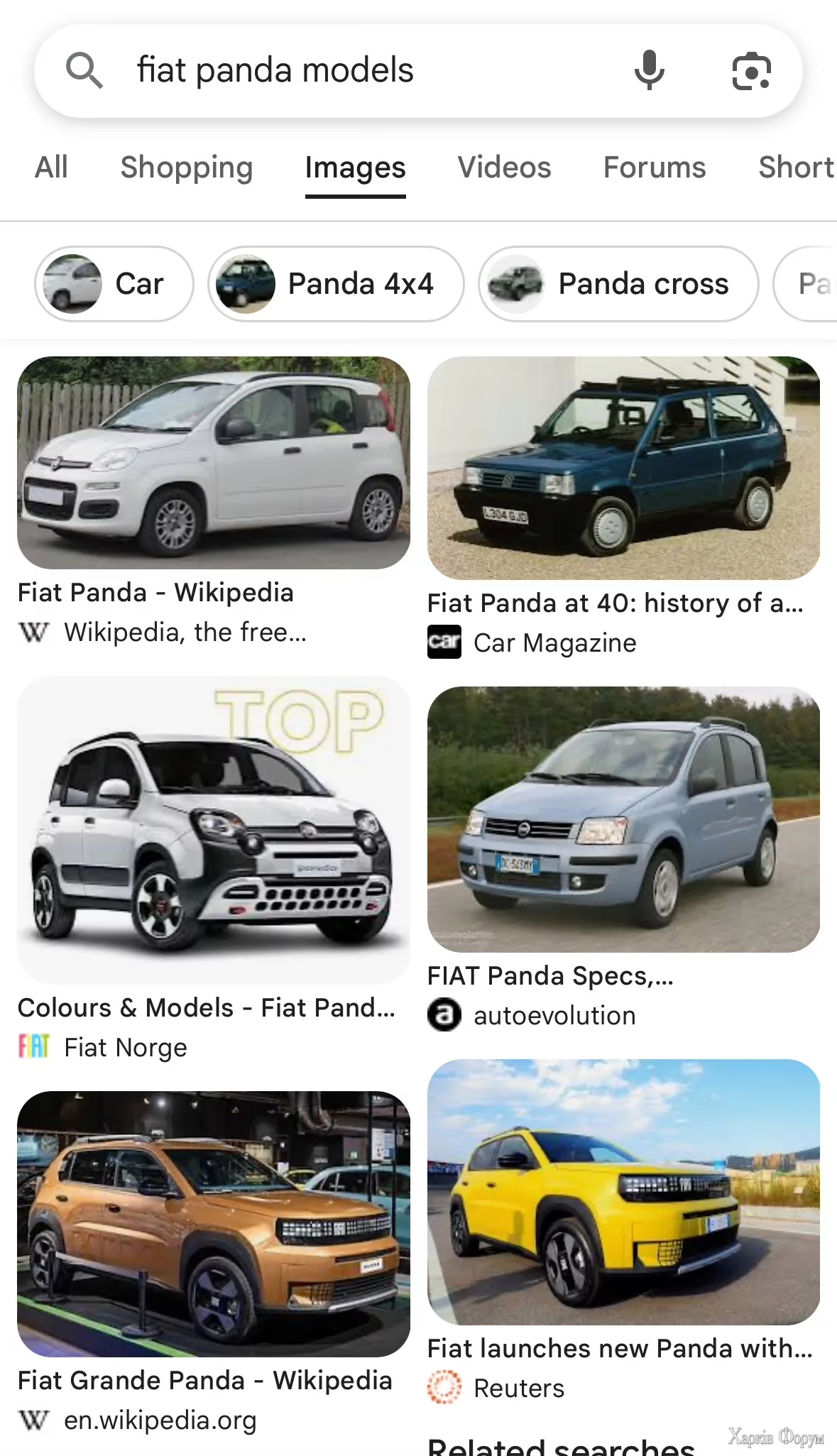
Task: Select the Car filter chip
Action: tap(114, 284)
